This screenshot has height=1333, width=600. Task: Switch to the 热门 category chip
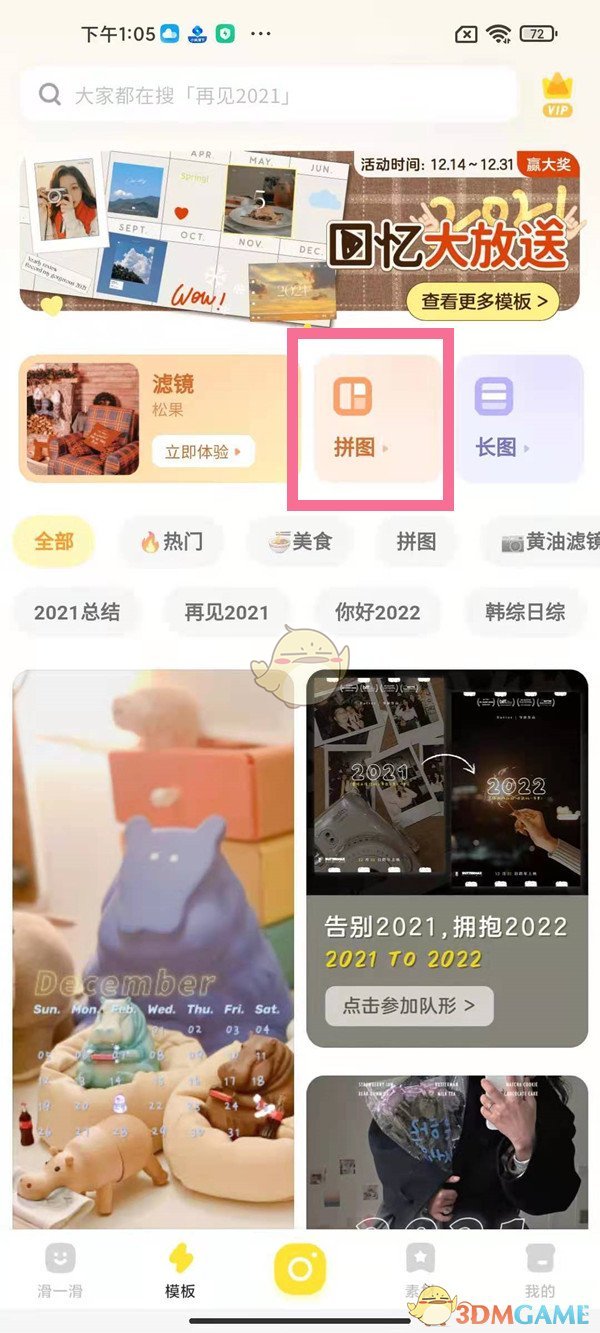point(171,542)
